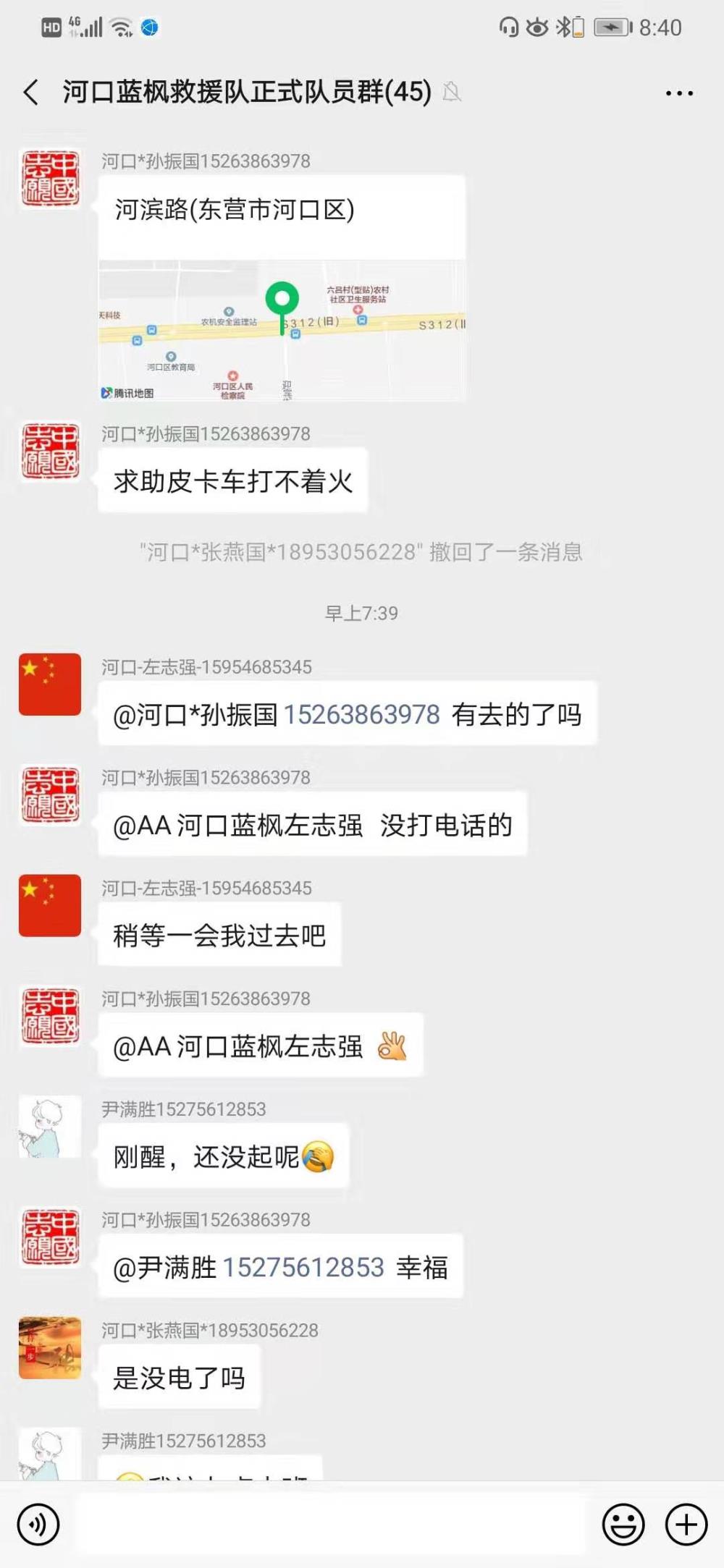Image resolution: width=724 pixels, height=1568 pixels.
Task: Switch to voice message input
Action: pos(38,1525)
